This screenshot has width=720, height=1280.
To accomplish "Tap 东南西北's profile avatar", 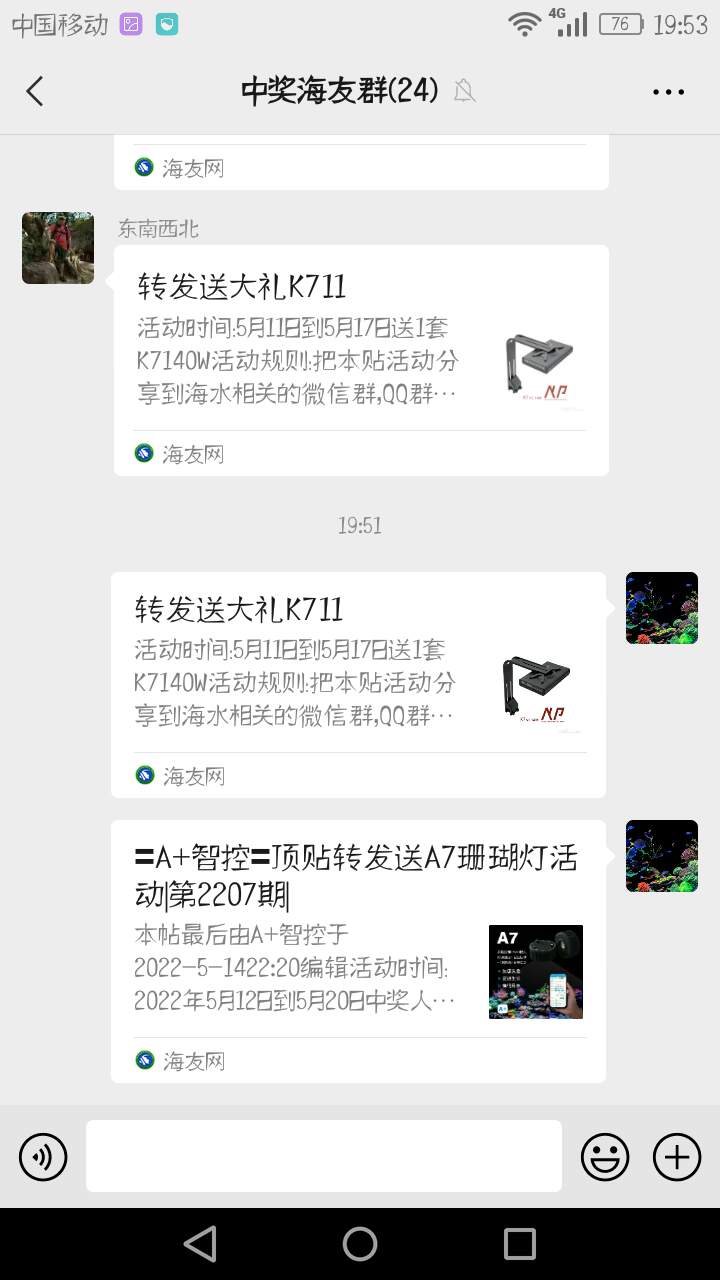I will point(58,248).
